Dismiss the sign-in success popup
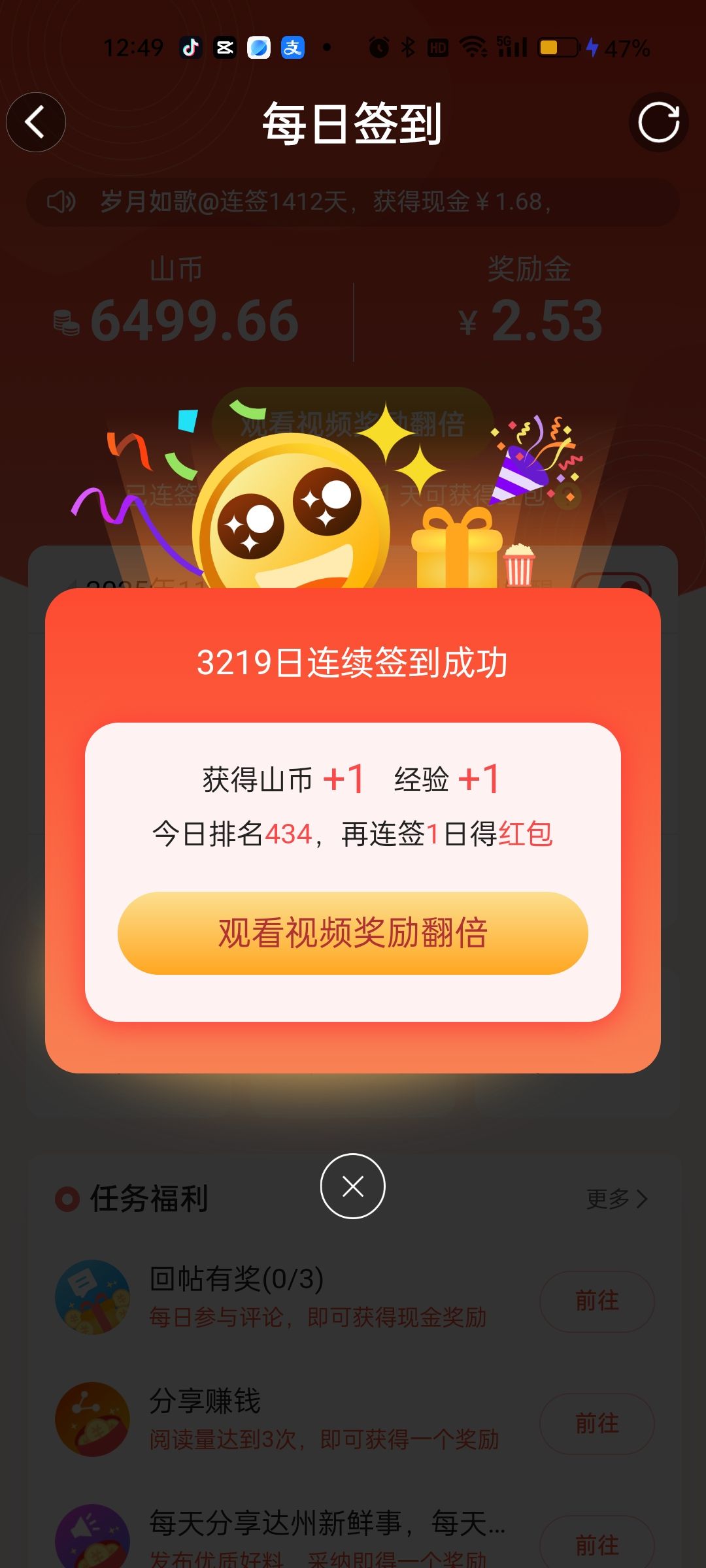 pos(352,1186)
